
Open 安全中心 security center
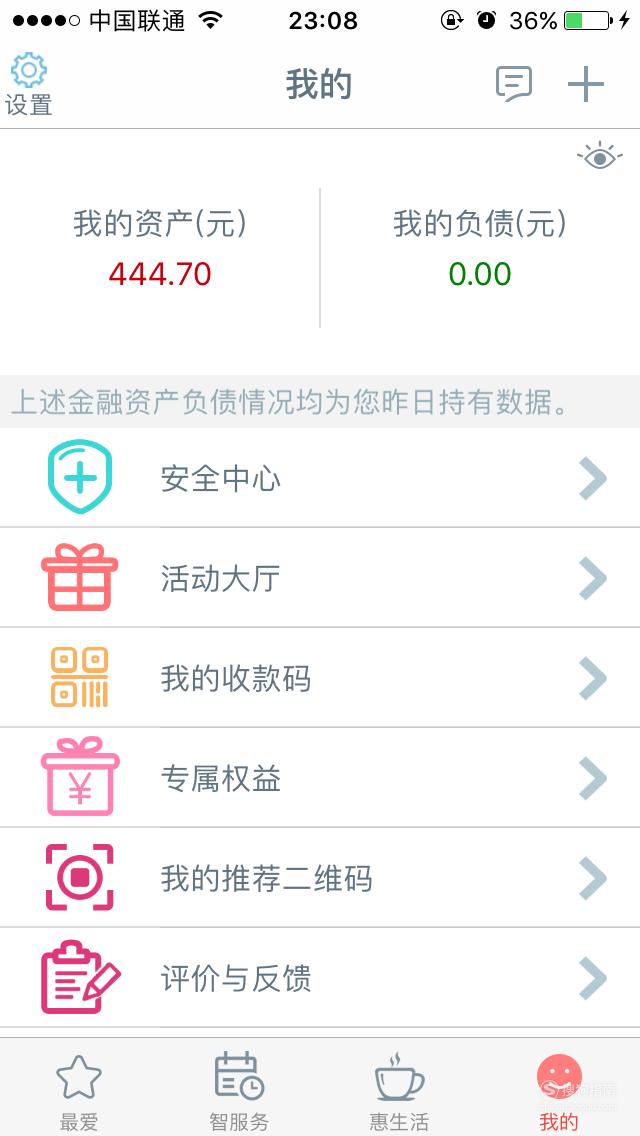pyautogui.click(x=320, y=478)
